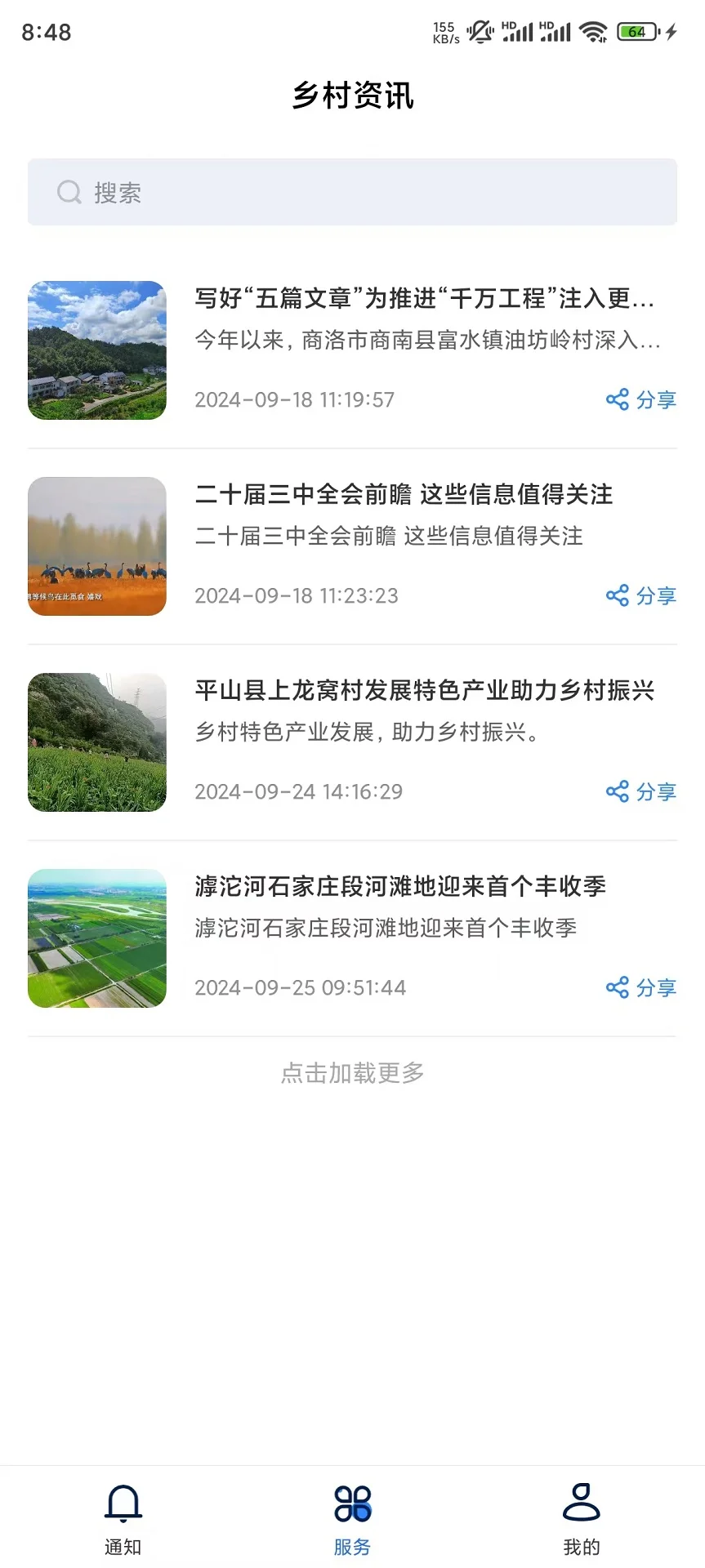Screen dimensions: 705x1568
Task: Tap share icon beside the 二十届三中全会 article
Action: coord(617,595)
